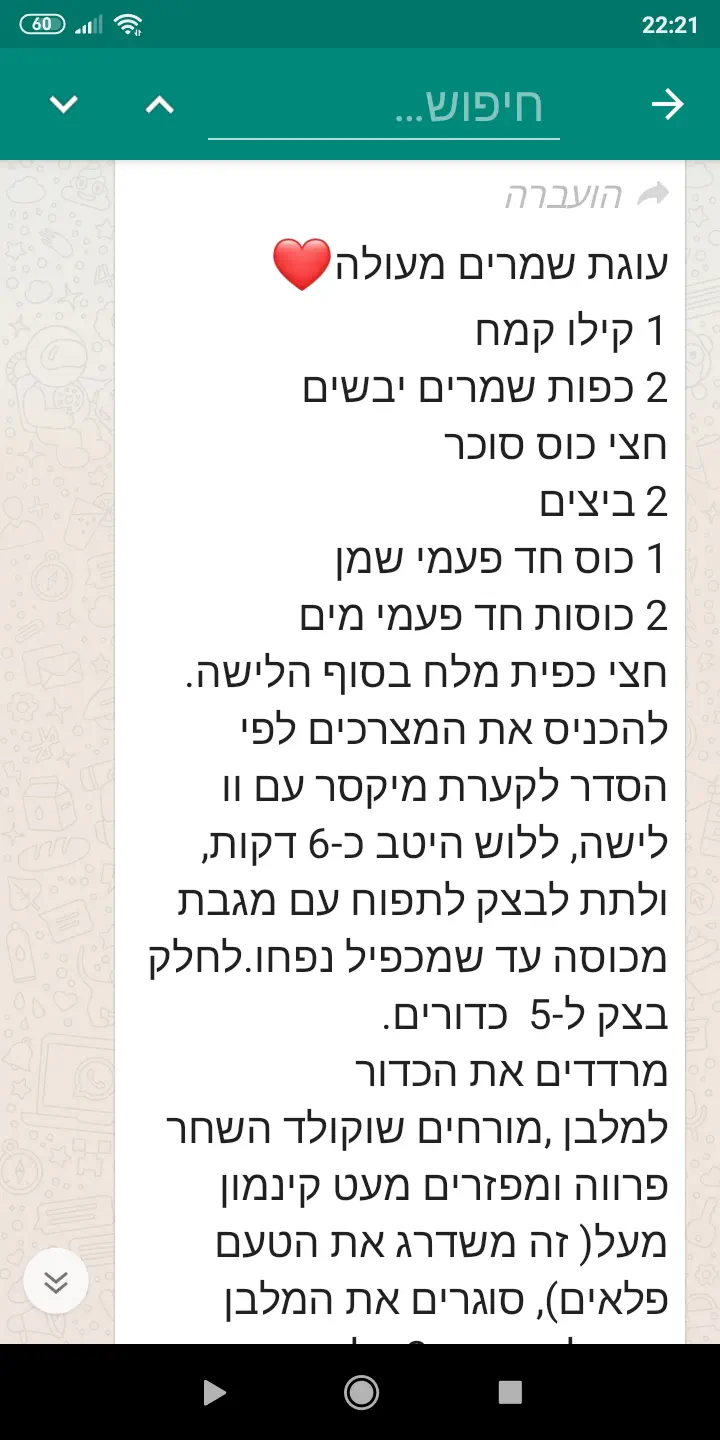
Task: Jump to the previous search result
Action: pos(160,104)
